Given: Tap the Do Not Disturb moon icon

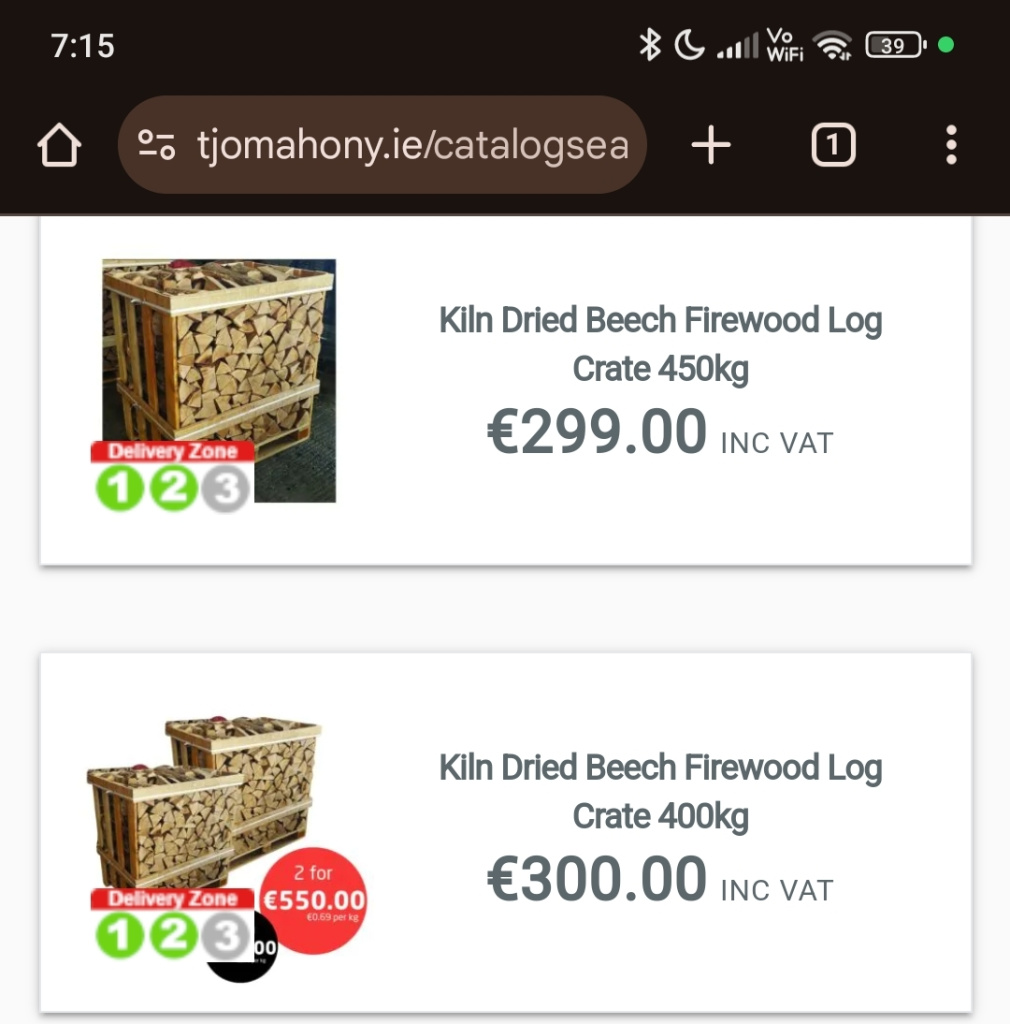Looking at the screenshot, I should point(691,44).
